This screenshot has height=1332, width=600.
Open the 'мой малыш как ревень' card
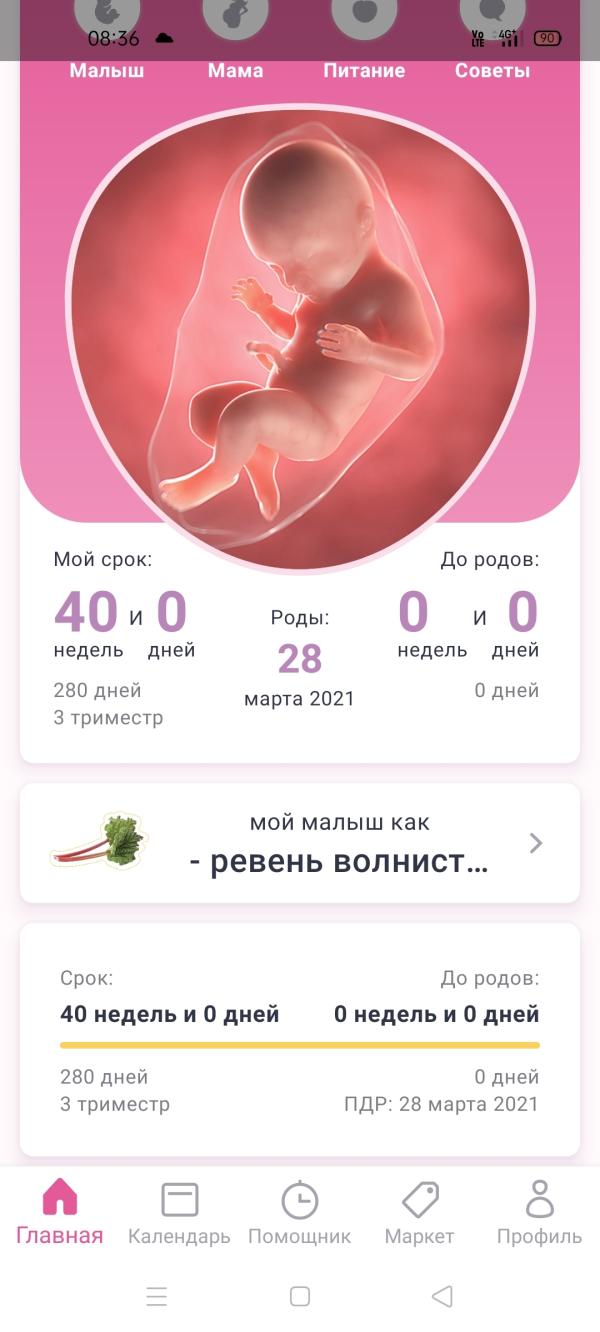[x=300, y=843]
